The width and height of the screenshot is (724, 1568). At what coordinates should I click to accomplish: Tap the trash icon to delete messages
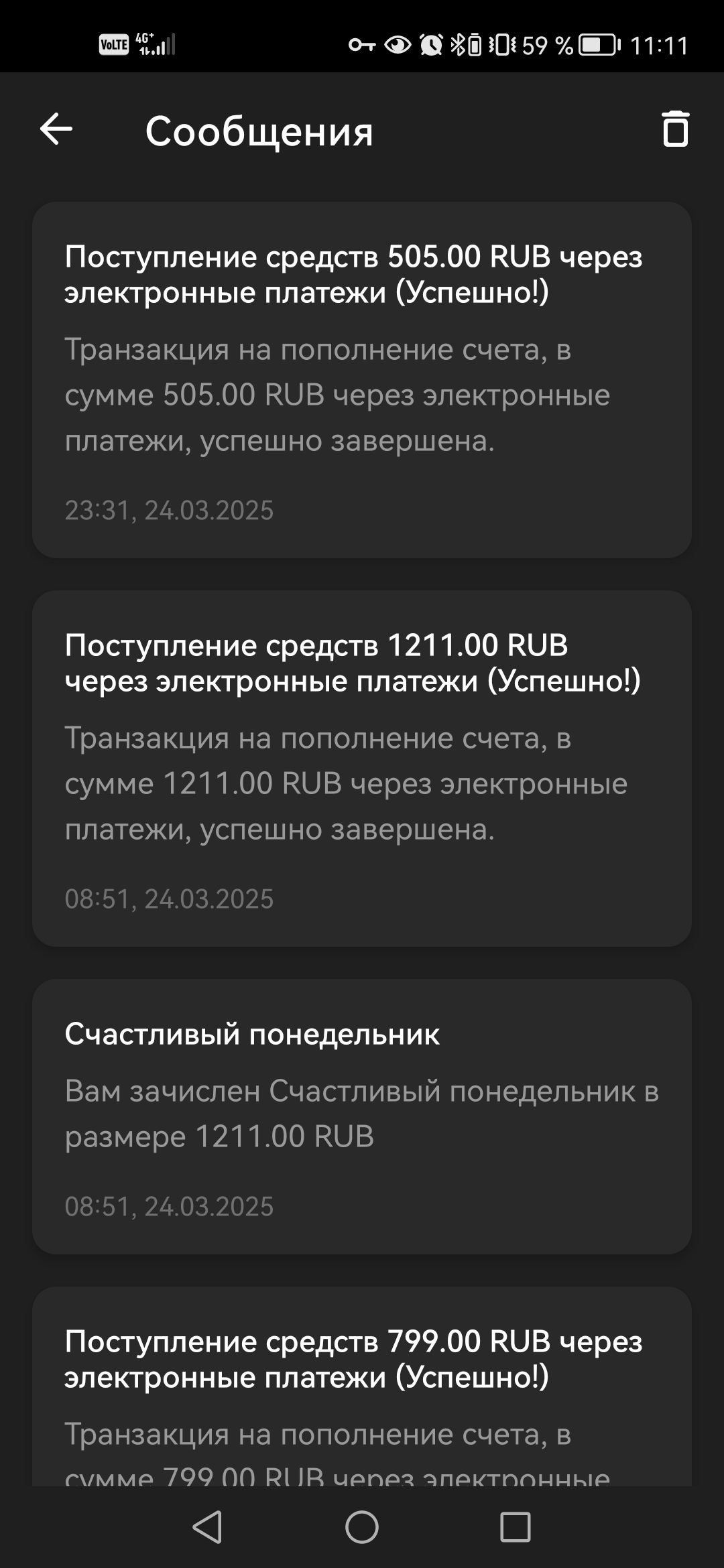675,129
